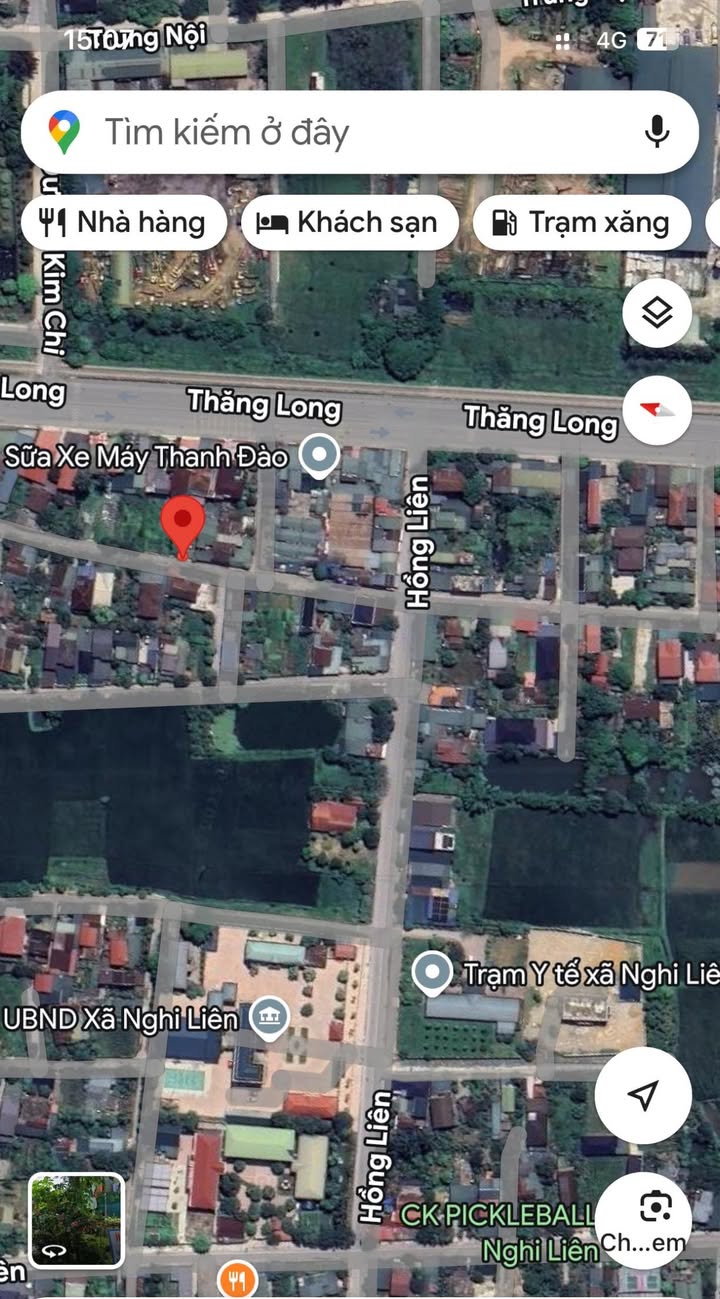Image resolution: width=720 pixels, height=1299 pixels.
Task: Tap the Tìm kiếm ở đây search box
Action: (340, 133)
